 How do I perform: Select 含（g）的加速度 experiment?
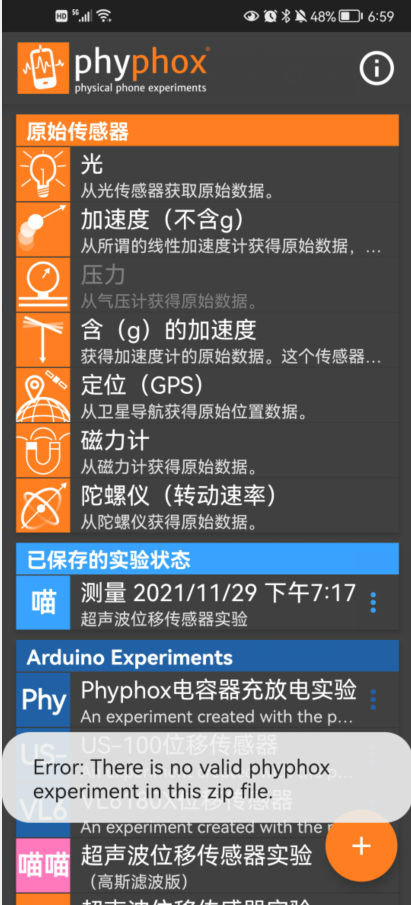207,340
